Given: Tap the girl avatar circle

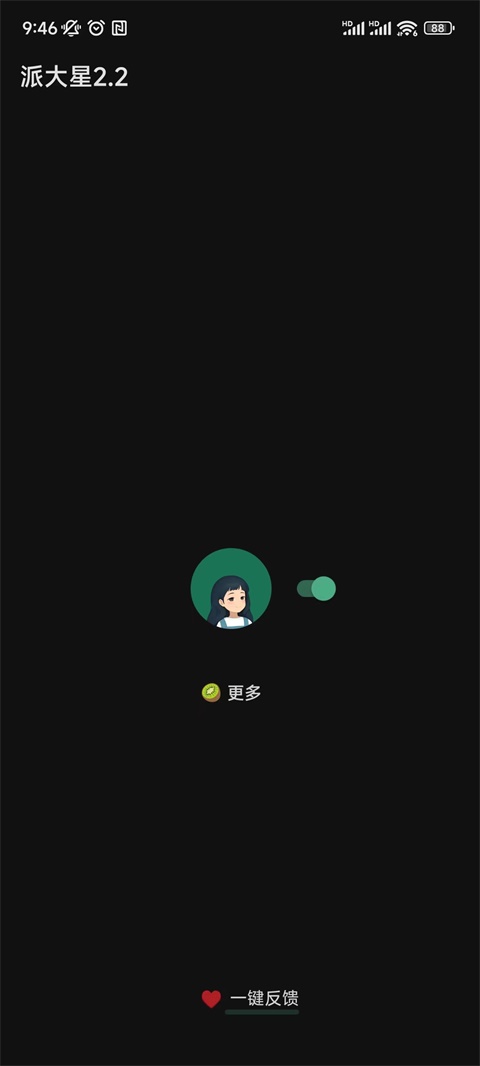Looking at the screenshot, I should 231,588.
